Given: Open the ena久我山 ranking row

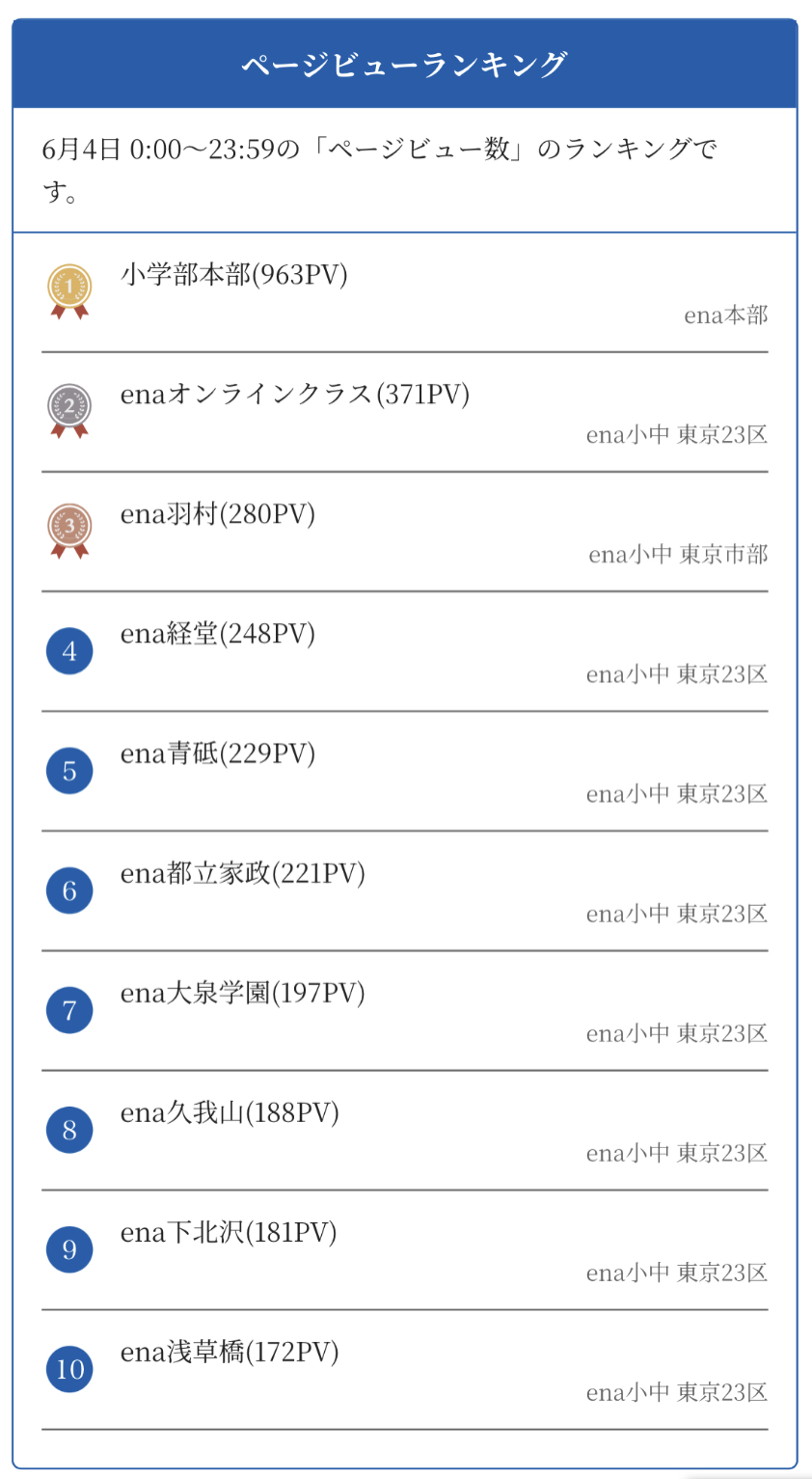Looking at the screenshot, I should click(230, 1113).
